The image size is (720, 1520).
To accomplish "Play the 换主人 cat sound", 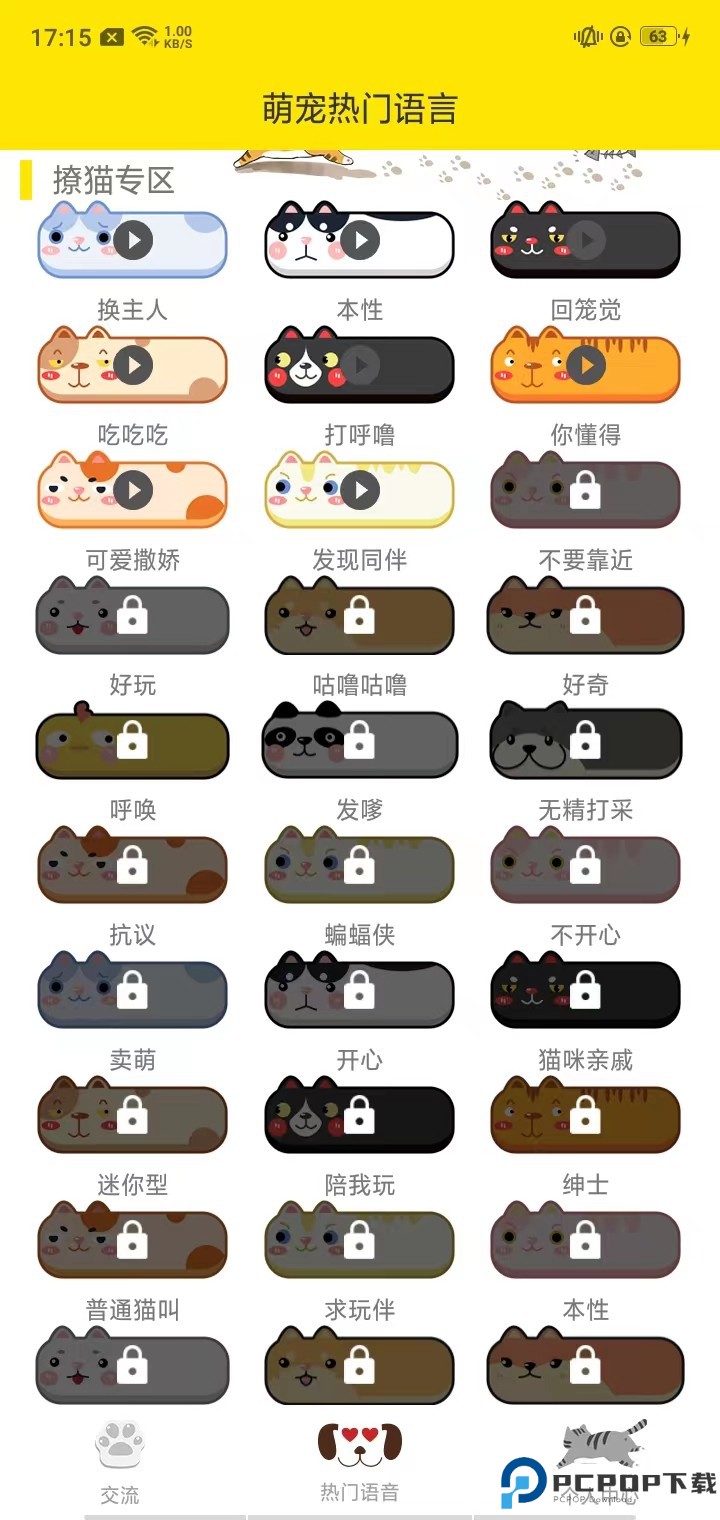I will point(133,240).
